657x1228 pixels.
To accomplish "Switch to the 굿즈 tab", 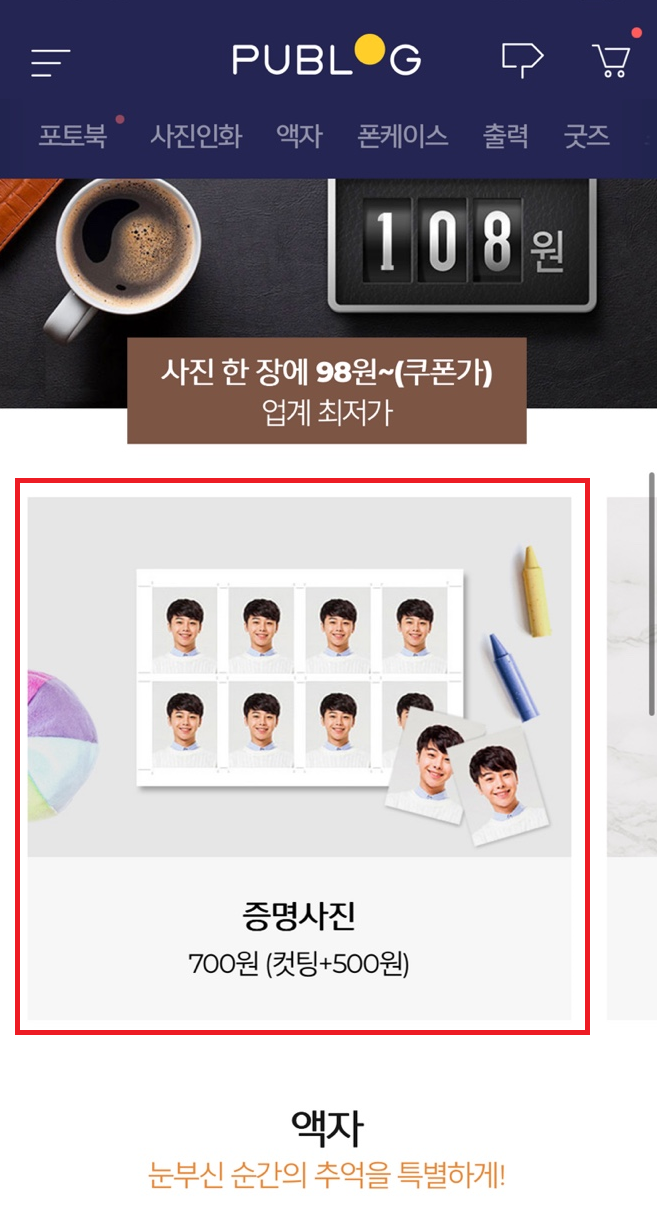I will click(x=586, y=136).
